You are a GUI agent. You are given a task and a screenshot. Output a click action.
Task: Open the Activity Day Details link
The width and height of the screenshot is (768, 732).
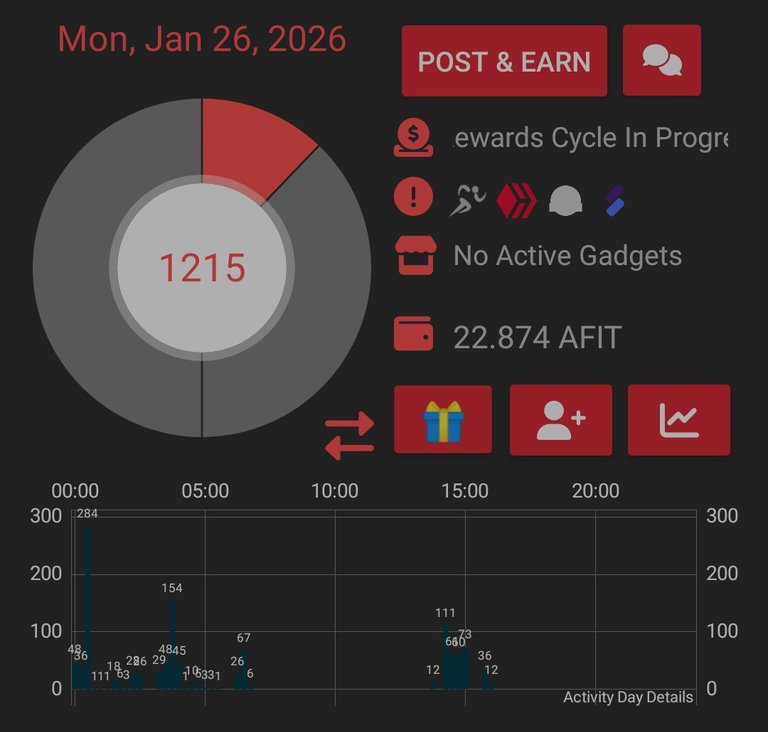[627, 697]
